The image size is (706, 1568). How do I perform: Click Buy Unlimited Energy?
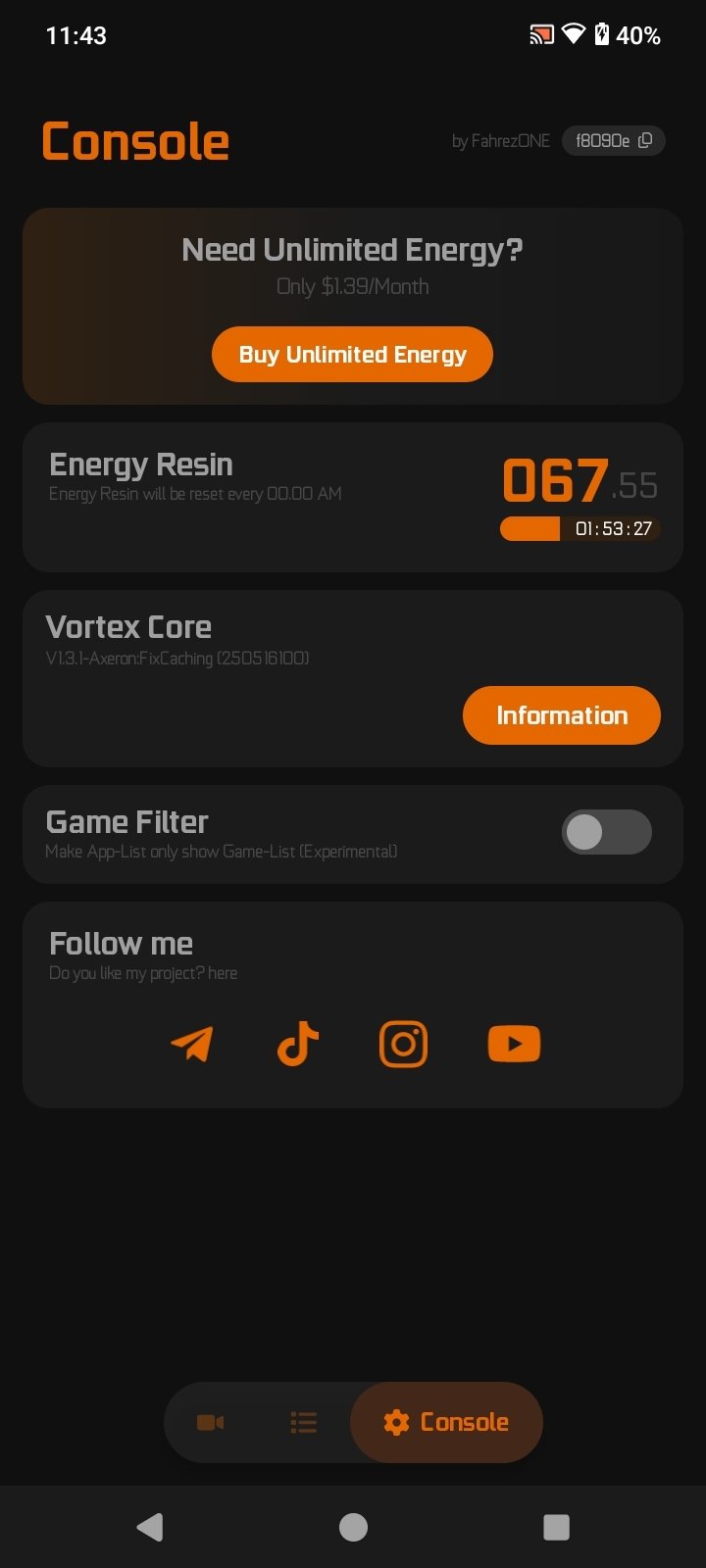(x=352, y=354)
